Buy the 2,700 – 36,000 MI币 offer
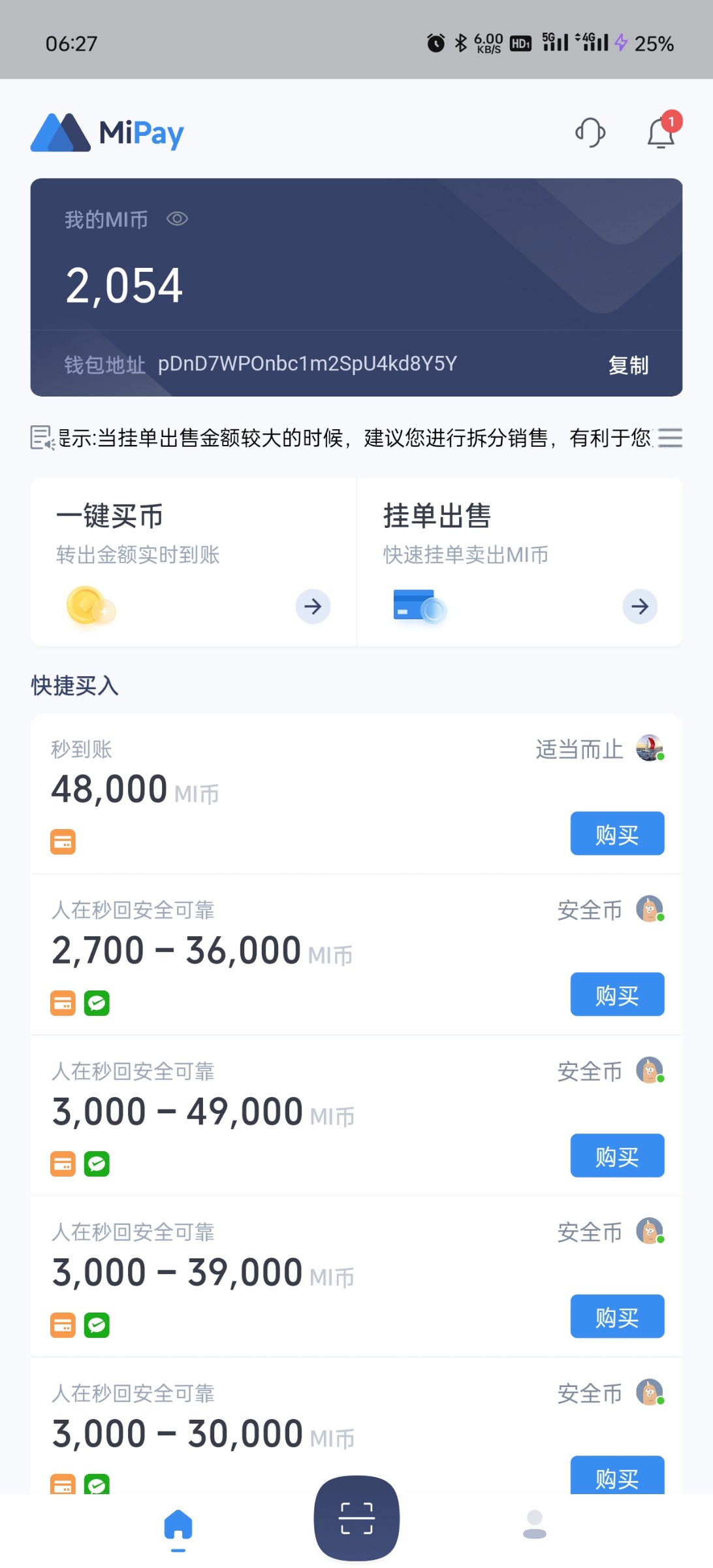The image size is (713, 1568). pos(617,994)
